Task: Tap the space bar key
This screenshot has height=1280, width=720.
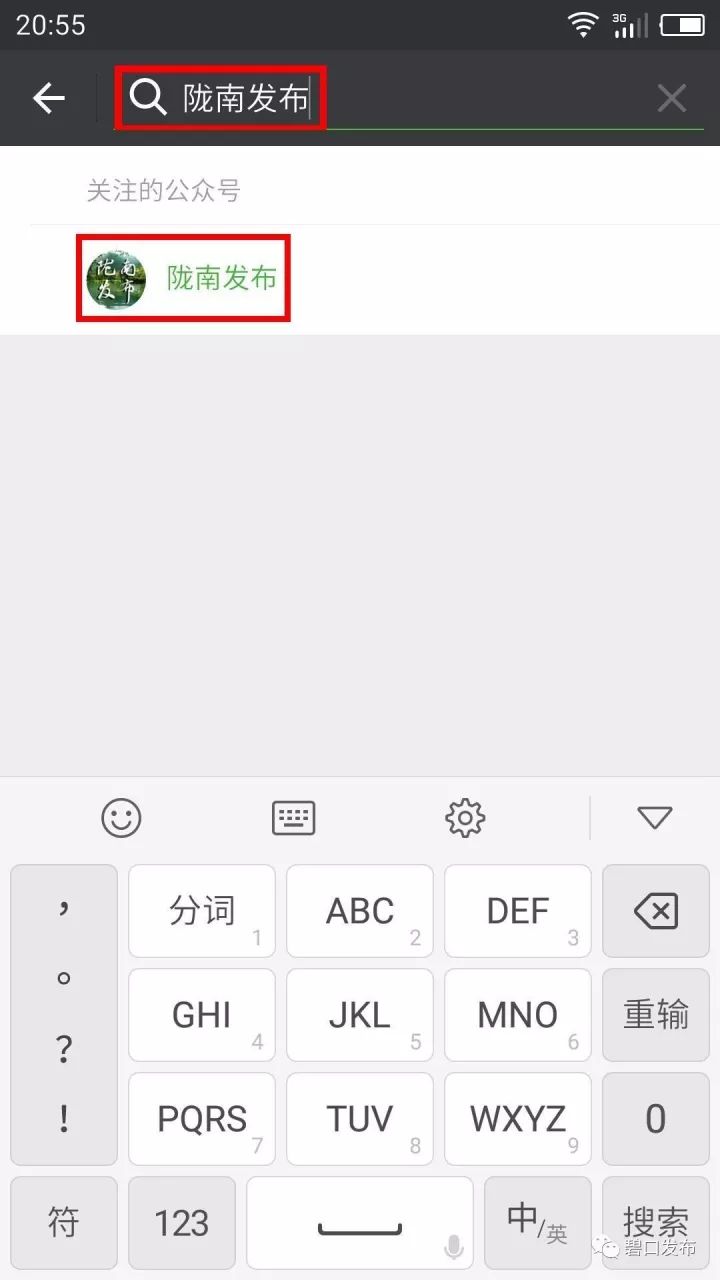Action: coord(360,1222)
